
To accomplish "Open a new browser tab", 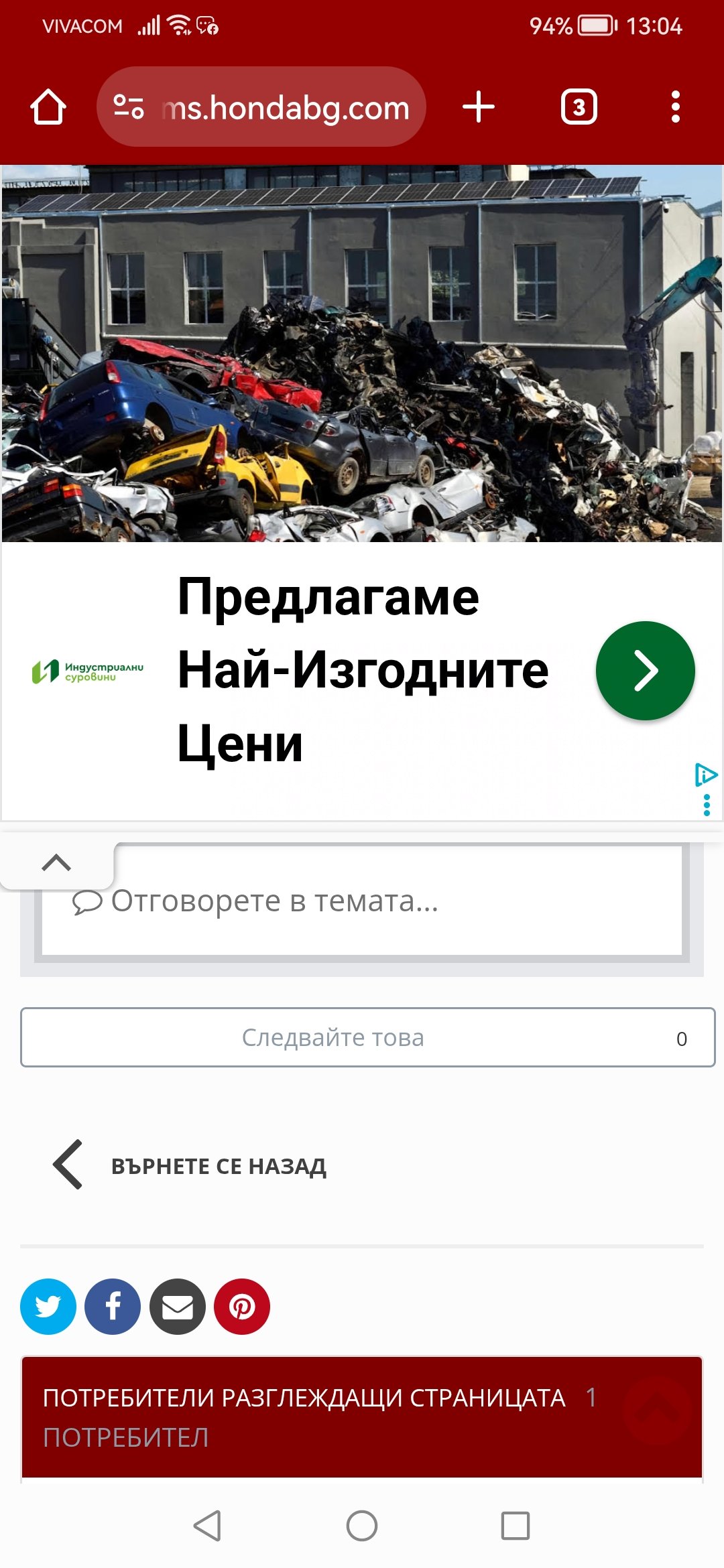I will point(479,107).
